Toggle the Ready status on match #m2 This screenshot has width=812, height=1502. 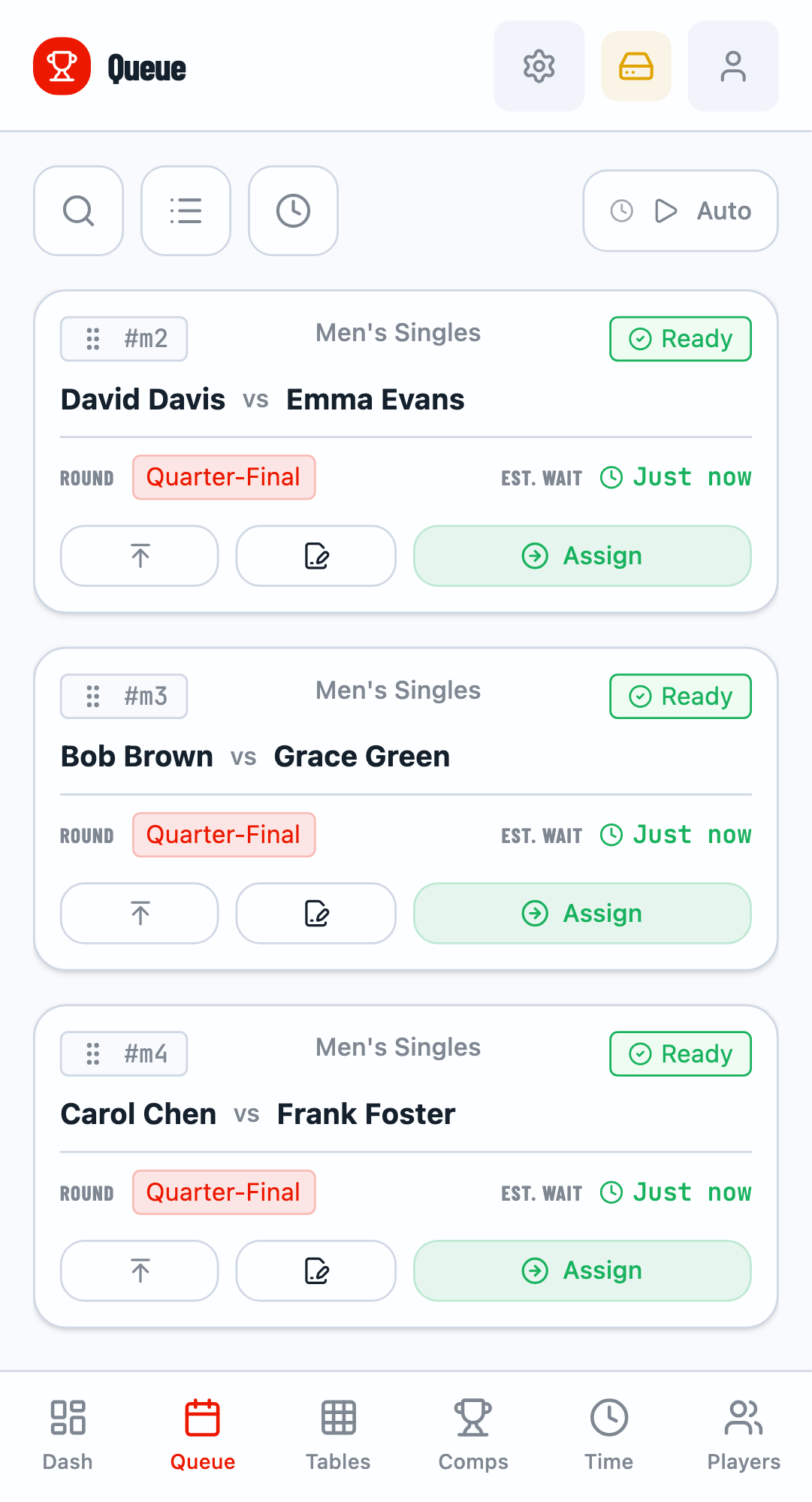679,339
